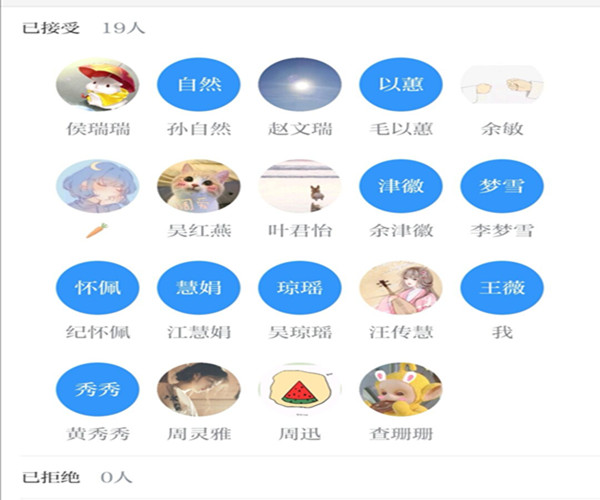600x500 pixels.
Task: Open 侯瑞瑞's profile avatar
Action: 98,84
